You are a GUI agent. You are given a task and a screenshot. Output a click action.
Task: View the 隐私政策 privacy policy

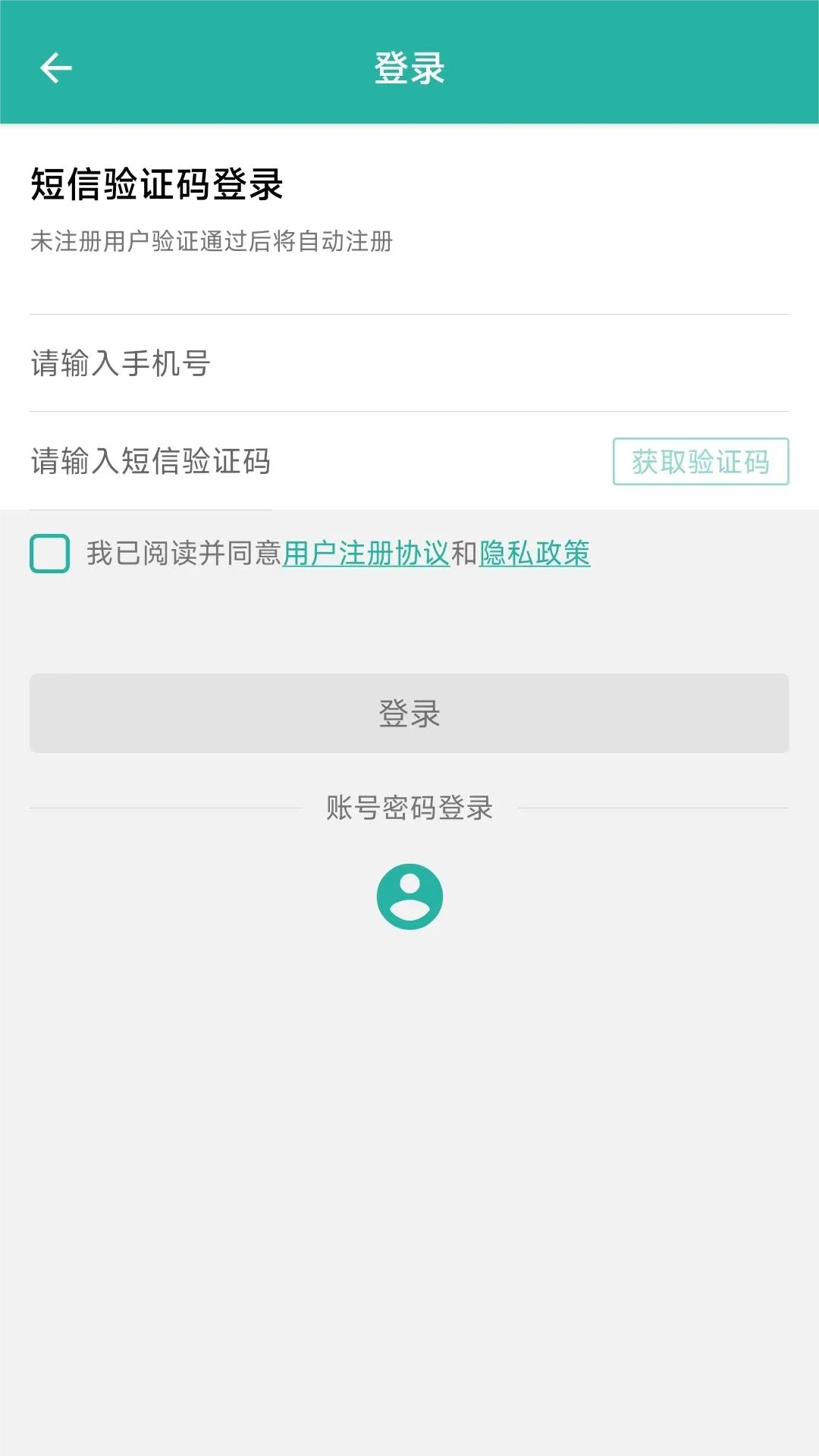click(x=534, y=556)
